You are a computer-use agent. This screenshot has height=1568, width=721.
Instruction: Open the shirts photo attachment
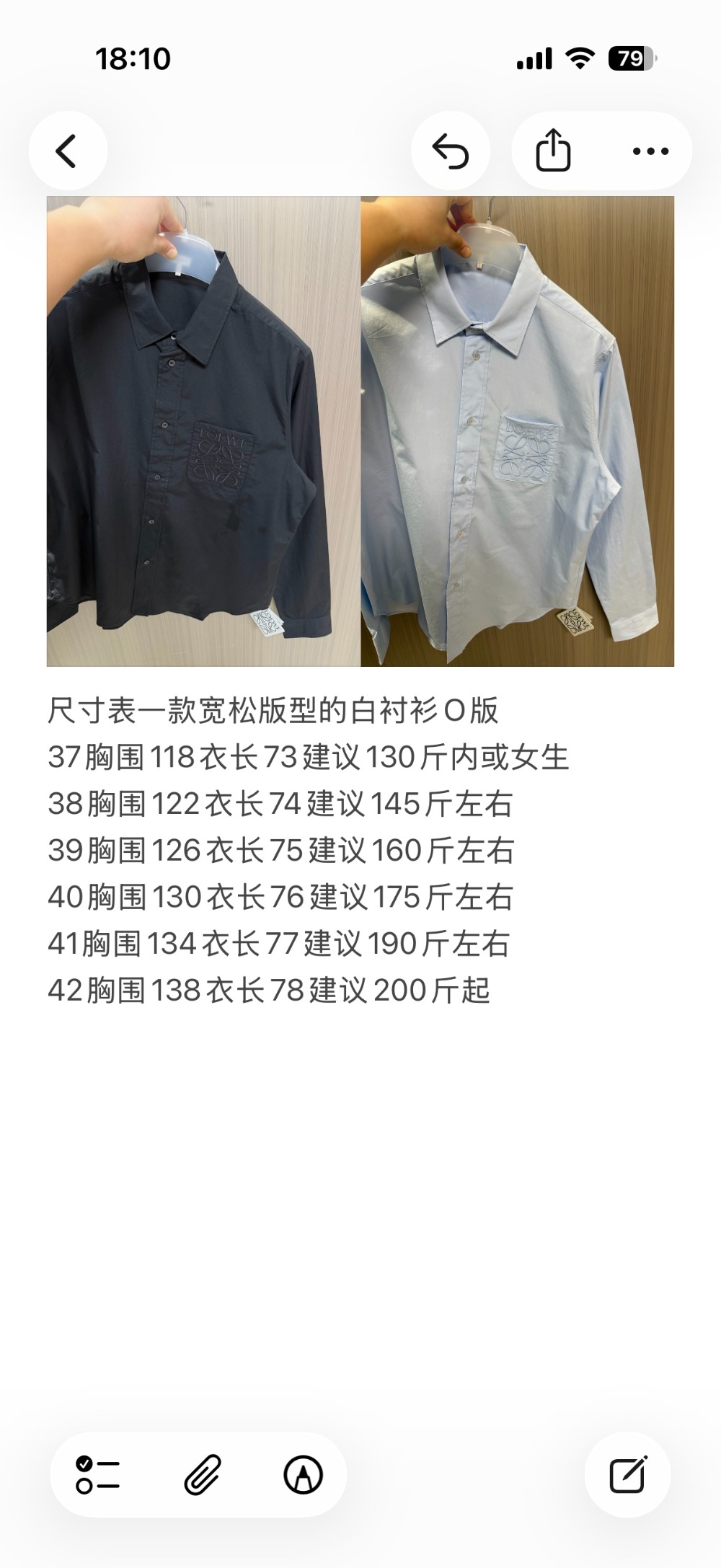[x=360, y=431]
